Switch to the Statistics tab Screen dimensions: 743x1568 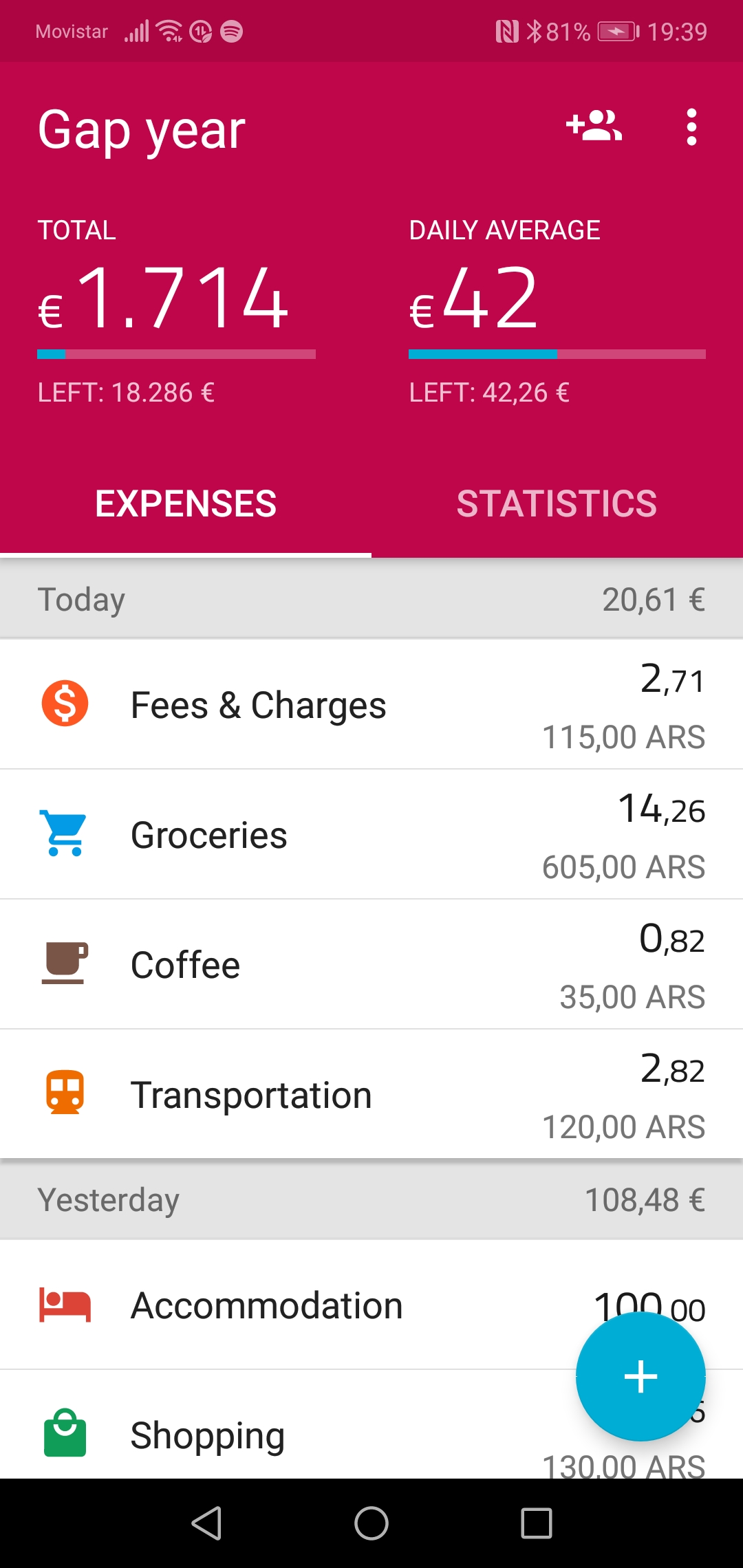click(557, 503)
